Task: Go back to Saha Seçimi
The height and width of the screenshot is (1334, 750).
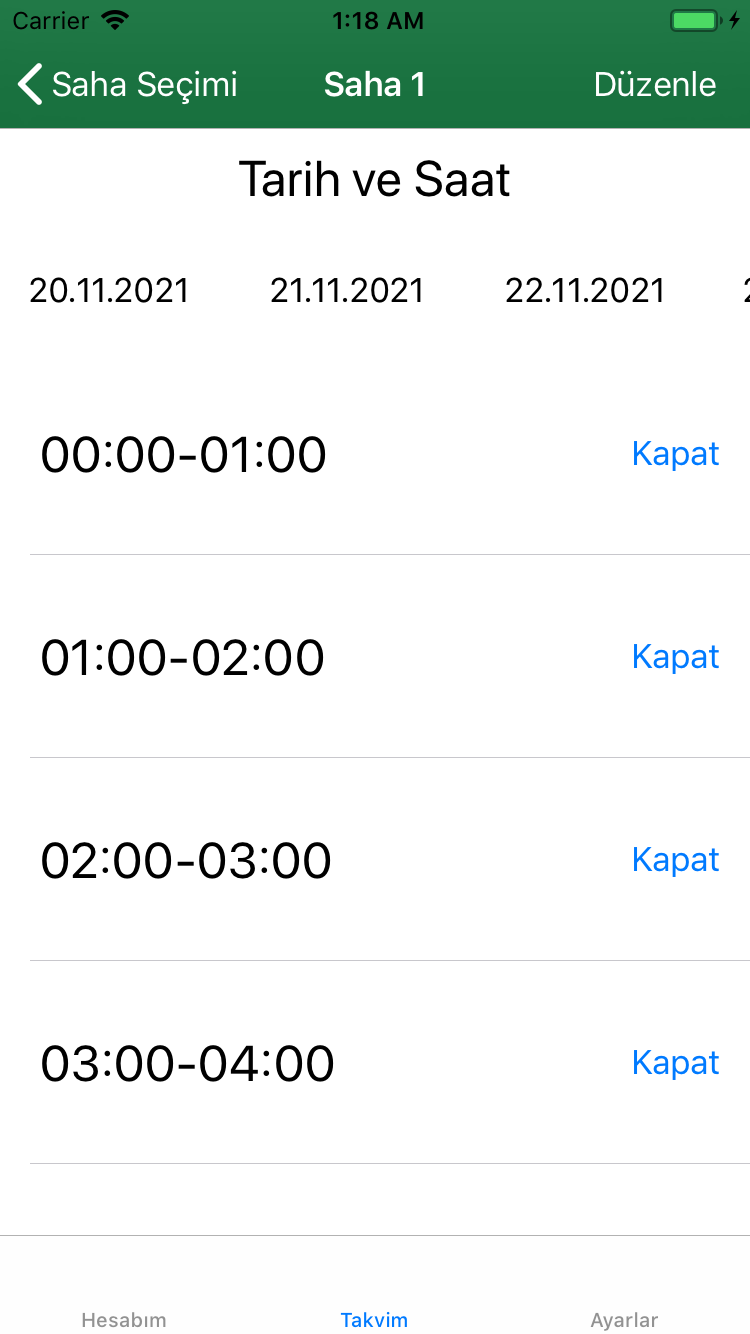Action: pyautogui.click(x=128, y=85)
